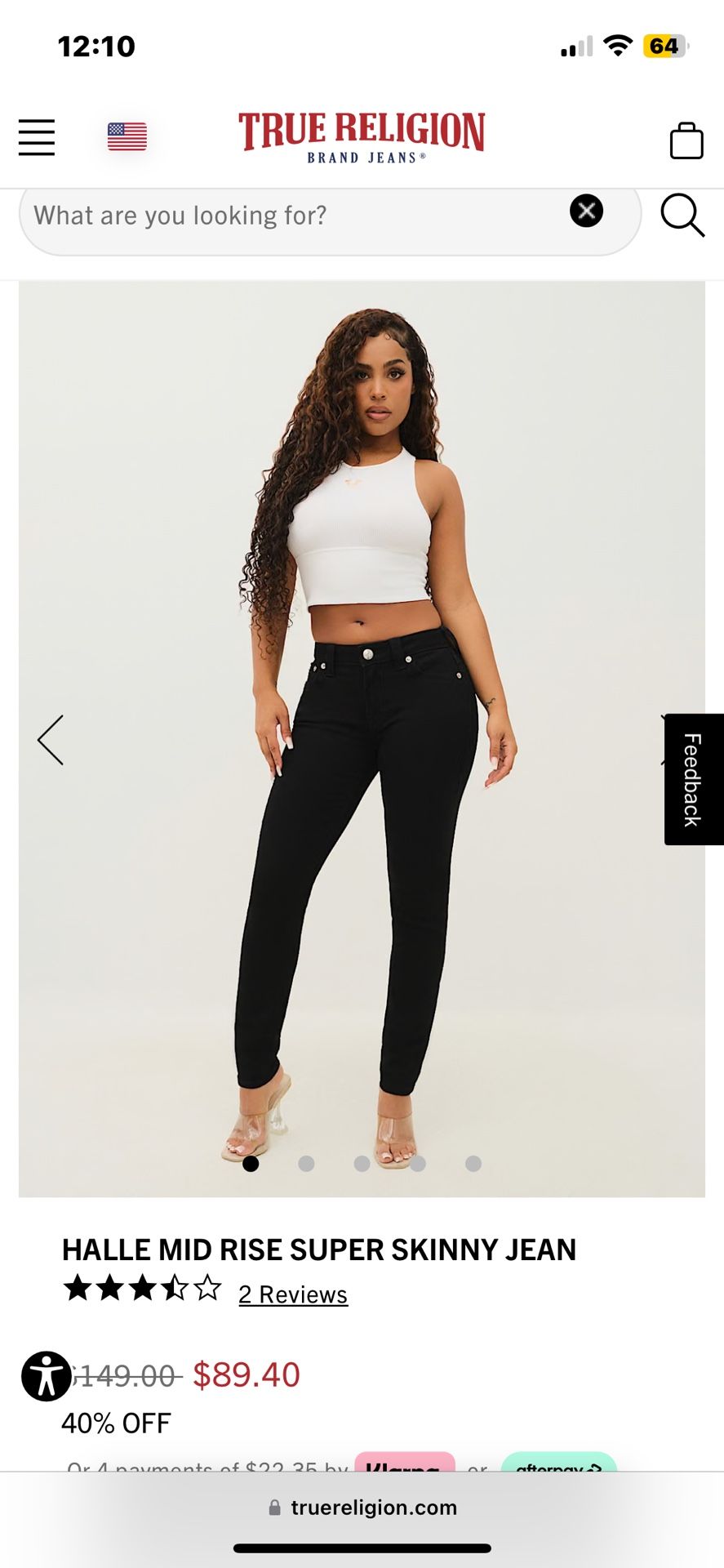The image size is (724, 1568).
Task: Submit search with the magnifier icon
Action: pyautogui.click(x=682, y=216)
